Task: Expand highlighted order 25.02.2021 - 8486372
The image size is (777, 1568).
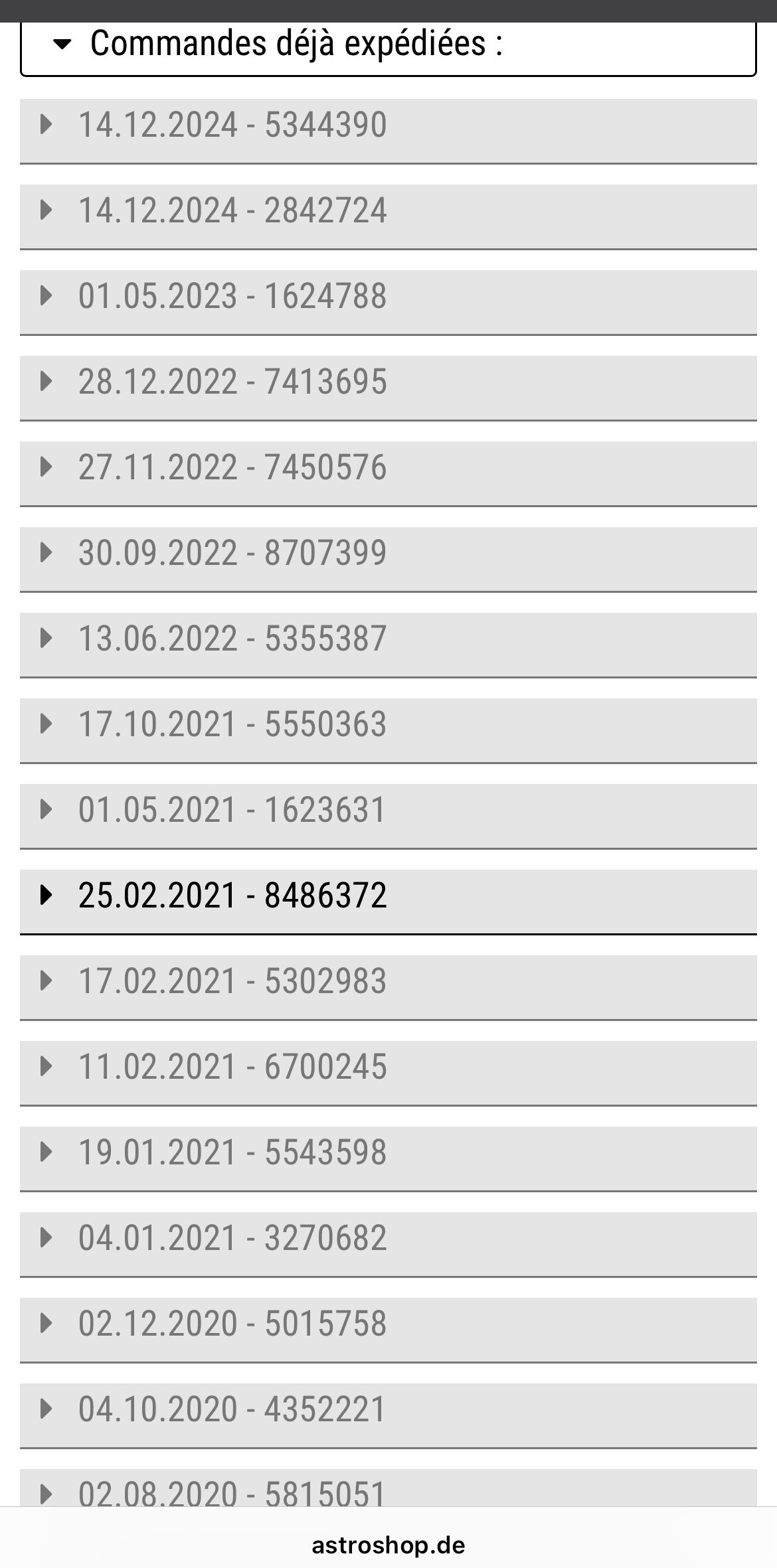Action: point(232,896)
